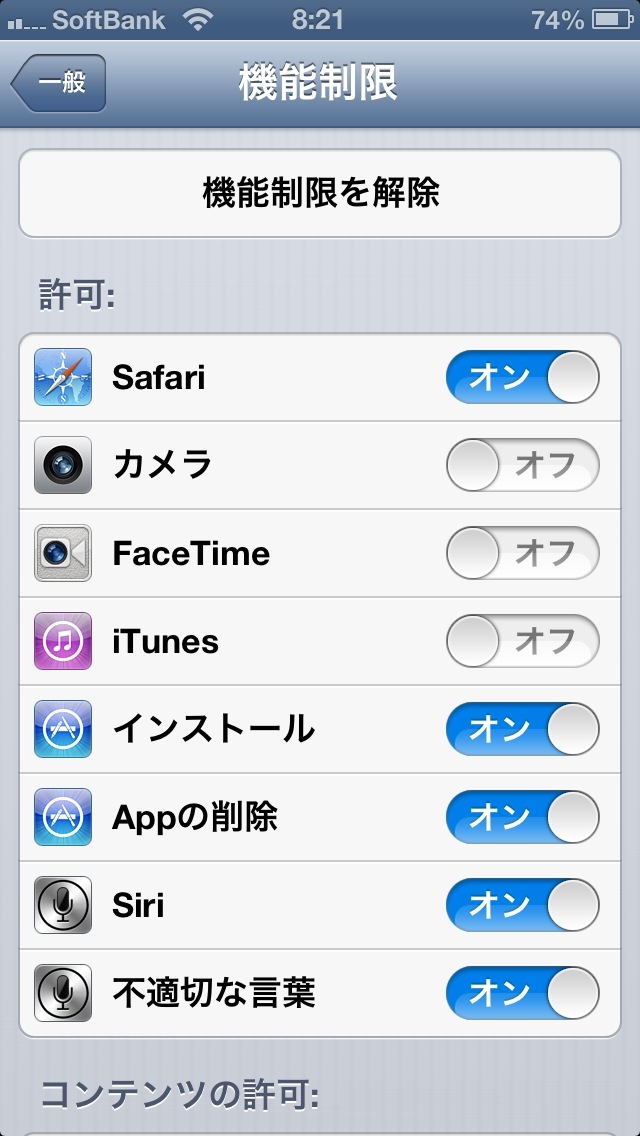Viewport: 640px width, 1136px height.
Task: Enable the iTunes switch
Action: click(x=523, y=641)
